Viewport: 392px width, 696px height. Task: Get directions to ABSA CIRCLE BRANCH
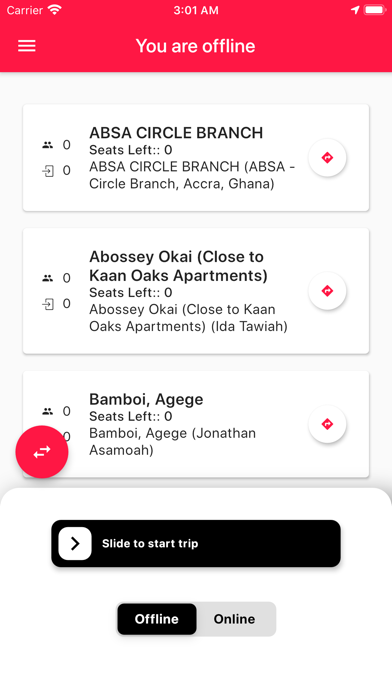click(327, 158)
